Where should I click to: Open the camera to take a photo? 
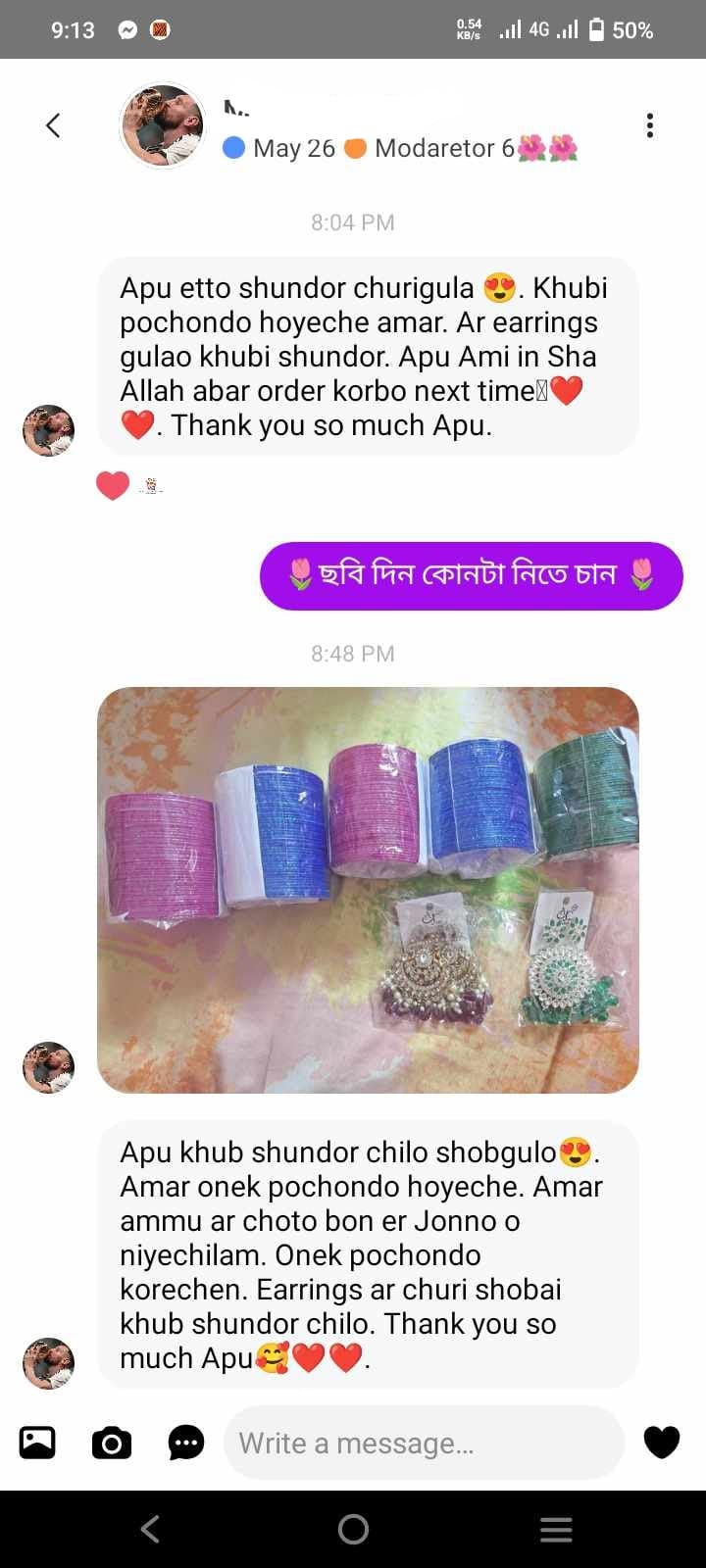tap(112, 1443)
